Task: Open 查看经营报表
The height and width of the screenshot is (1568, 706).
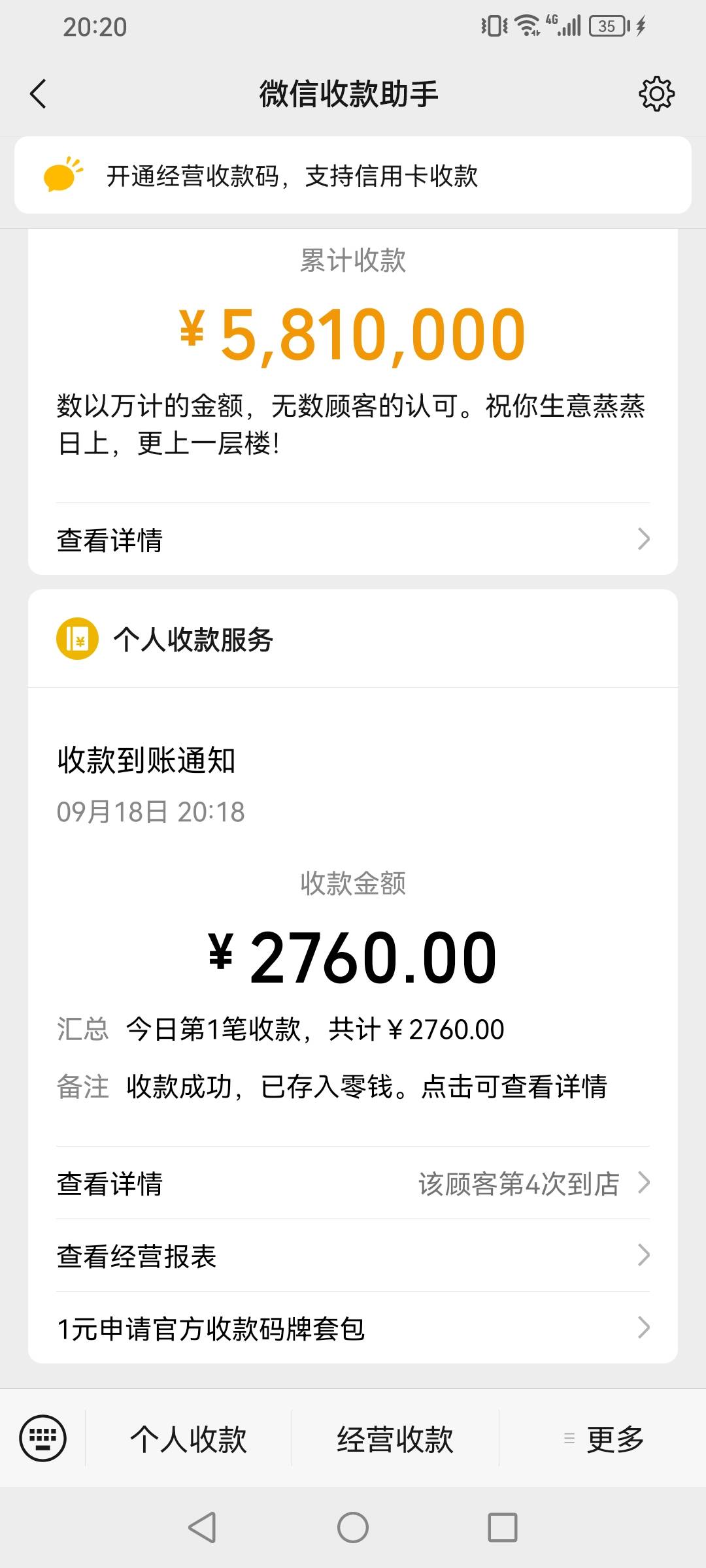Action: click(353, 1256)
